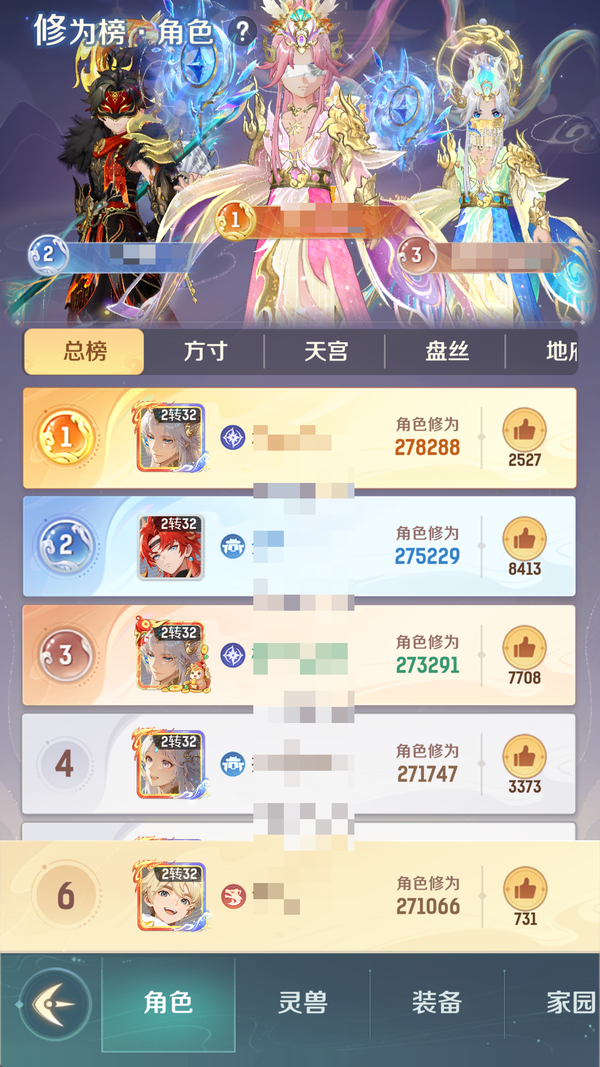Switch to the 方寸 tab

point(205,352)
